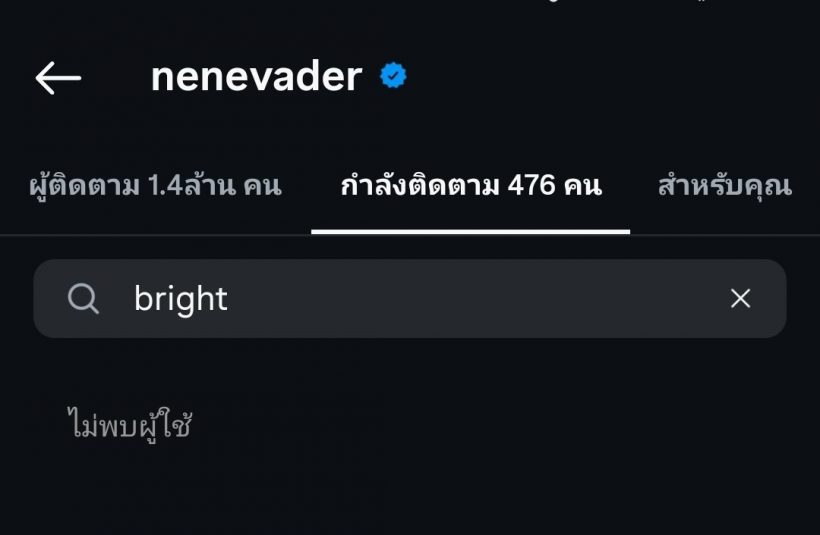Open the สำหรับคุณ tab
The width and height of the screenshot is (820, 535).
click(x=724, y=186)
